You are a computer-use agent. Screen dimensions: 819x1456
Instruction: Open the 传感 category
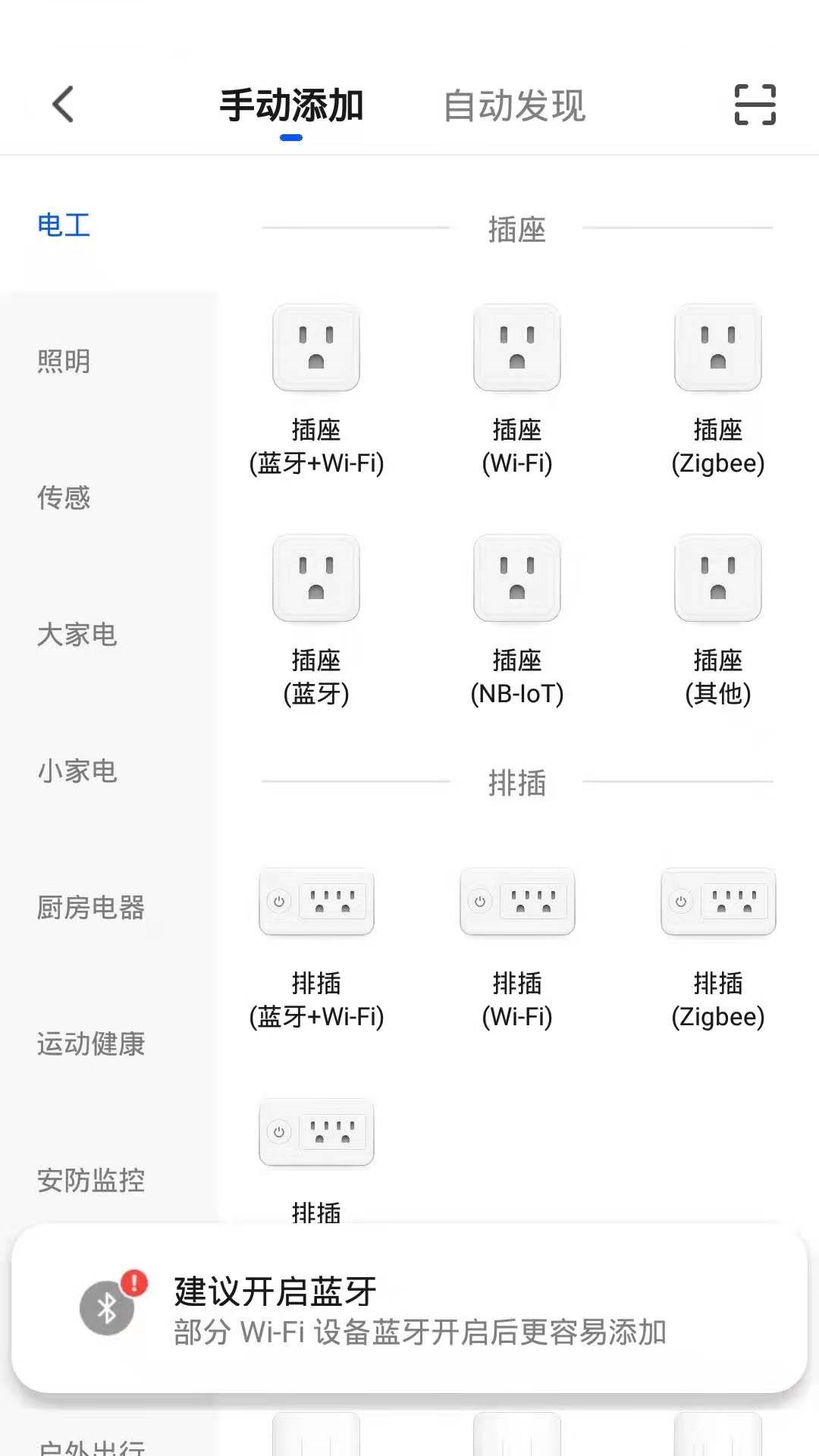click(64, 497)
